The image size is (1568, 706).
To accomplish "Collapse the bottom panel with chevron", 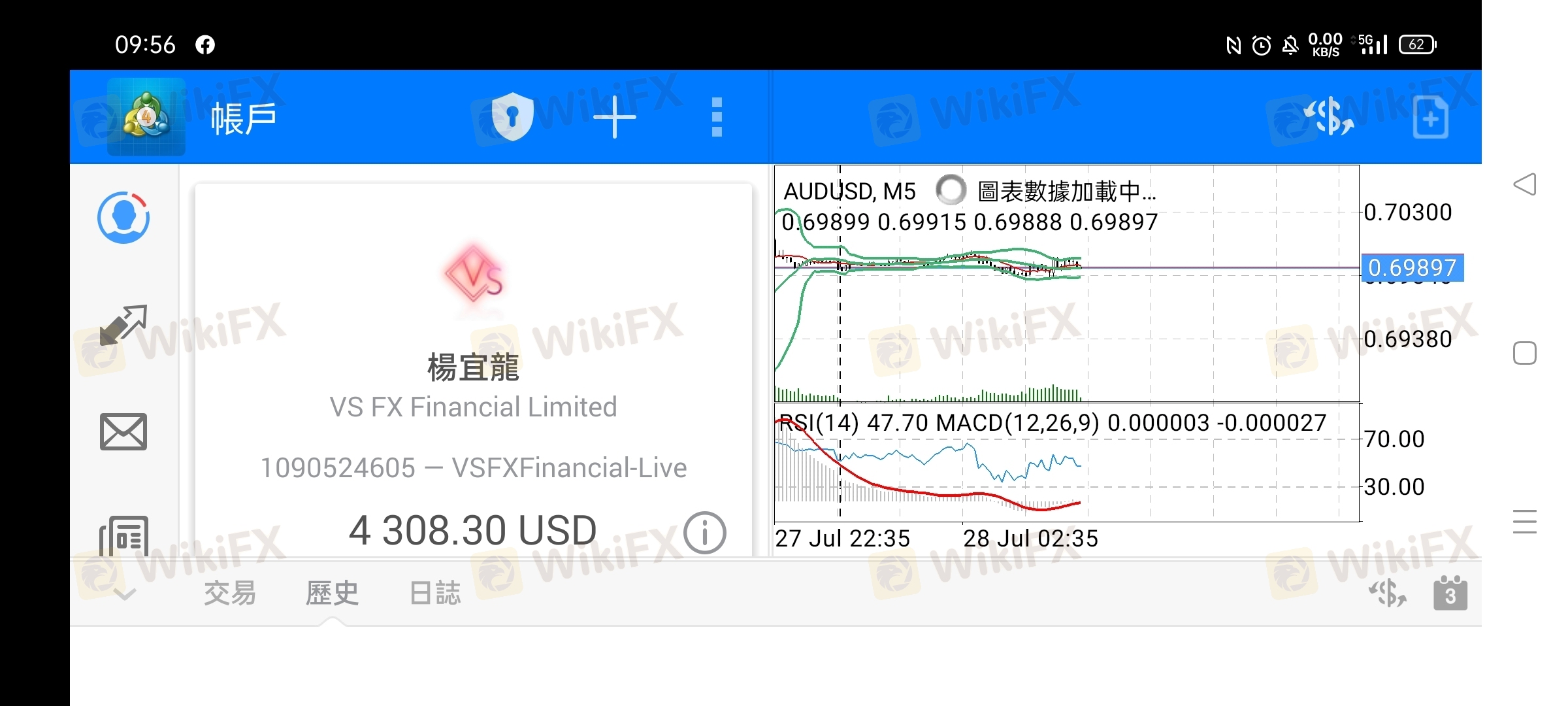I will 124,594.
